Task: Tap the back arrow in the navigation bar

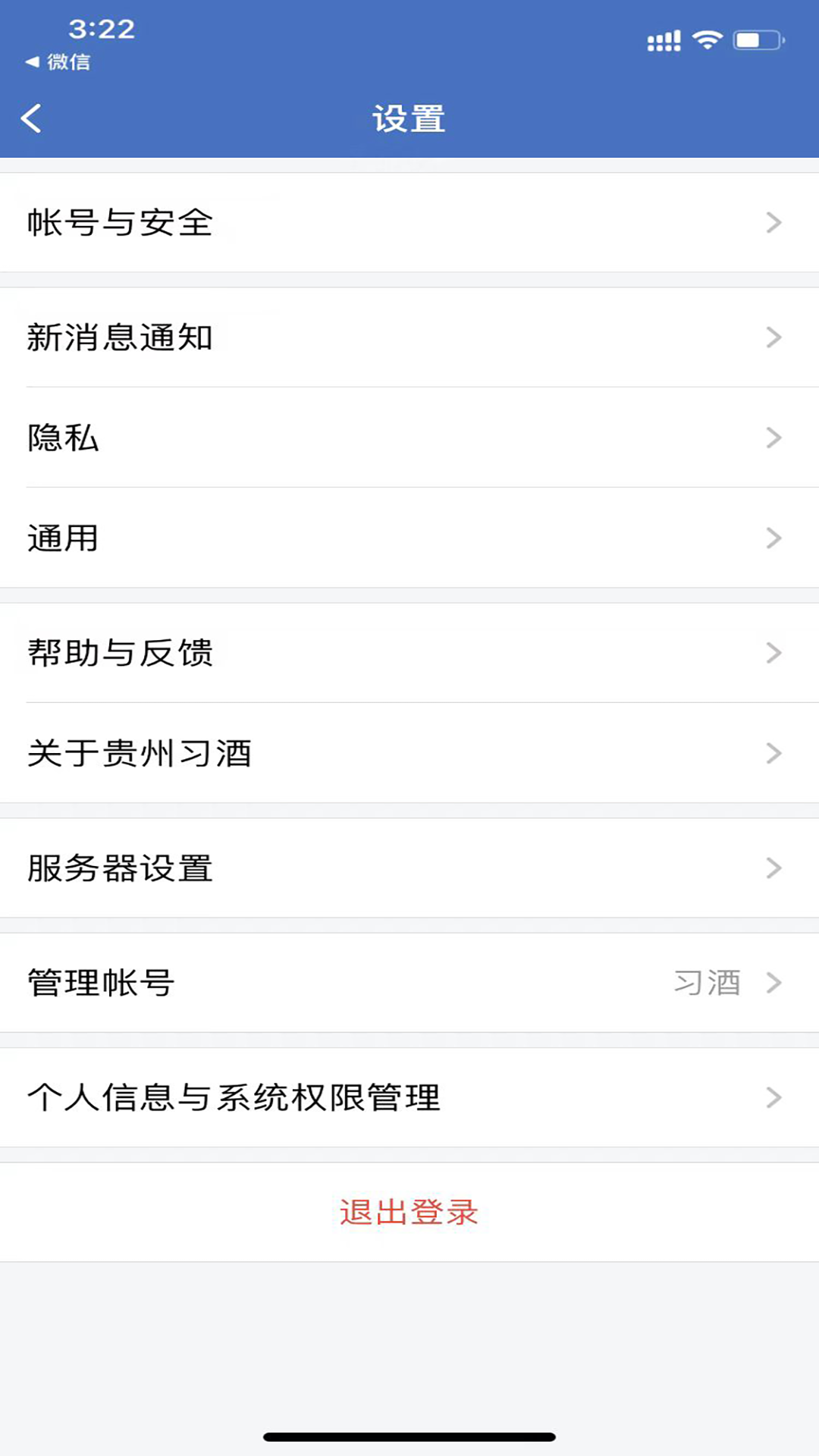Action: coord(32,118)
